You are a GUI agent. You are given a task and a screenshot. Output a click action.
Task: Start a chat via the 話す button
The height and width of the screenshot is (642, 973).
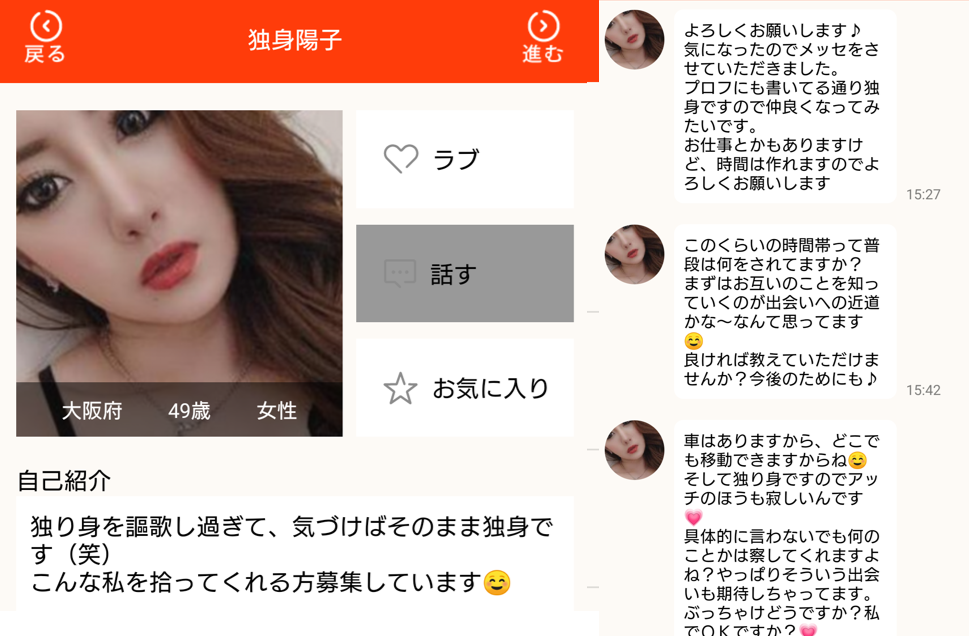coord(465,274)
